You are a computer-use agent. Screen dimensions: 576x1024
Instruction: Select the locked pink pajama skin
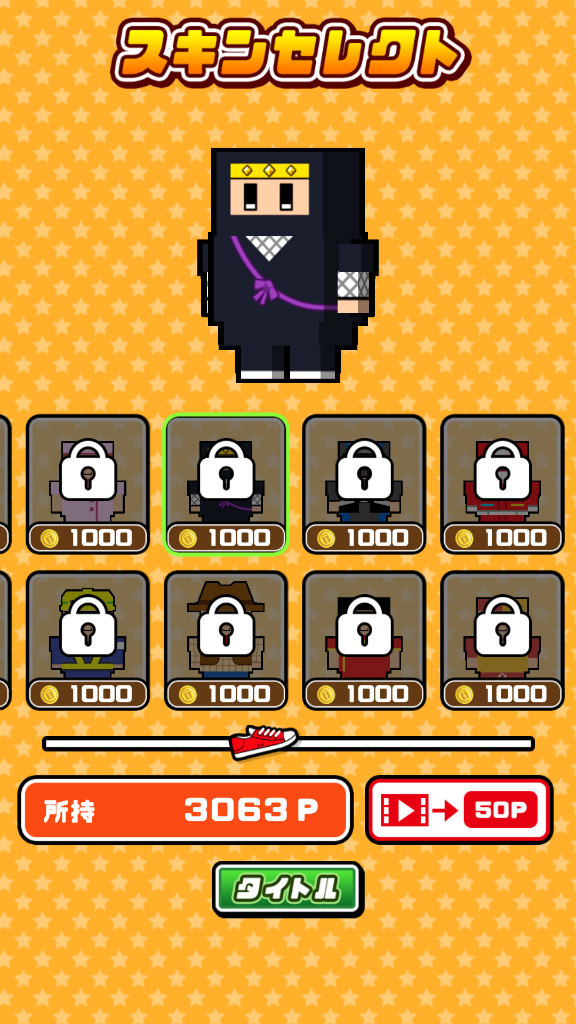click(x=88, y=484)
